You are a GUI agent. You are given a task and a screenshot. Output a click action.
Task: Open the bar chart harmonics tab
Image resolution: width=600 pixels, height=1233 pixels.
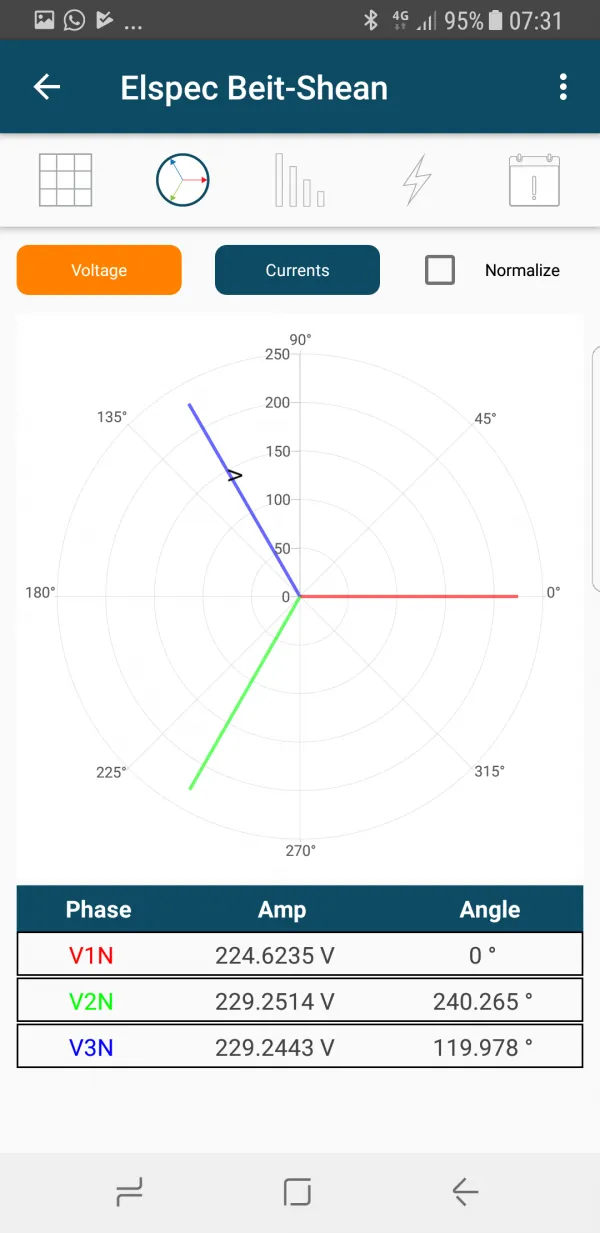[300, 180]
